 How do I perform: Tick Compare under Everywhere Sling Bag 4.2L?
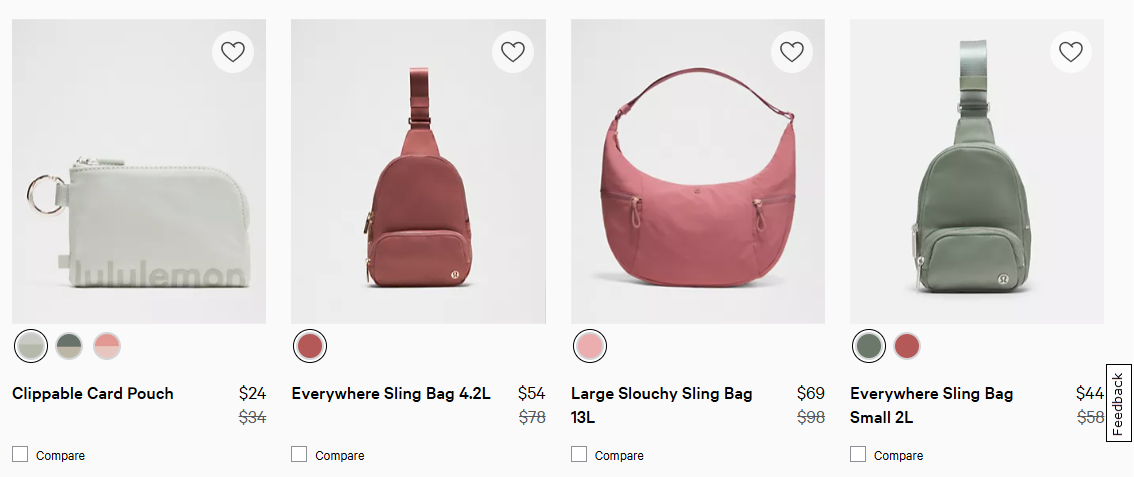(x=299, y=454)
